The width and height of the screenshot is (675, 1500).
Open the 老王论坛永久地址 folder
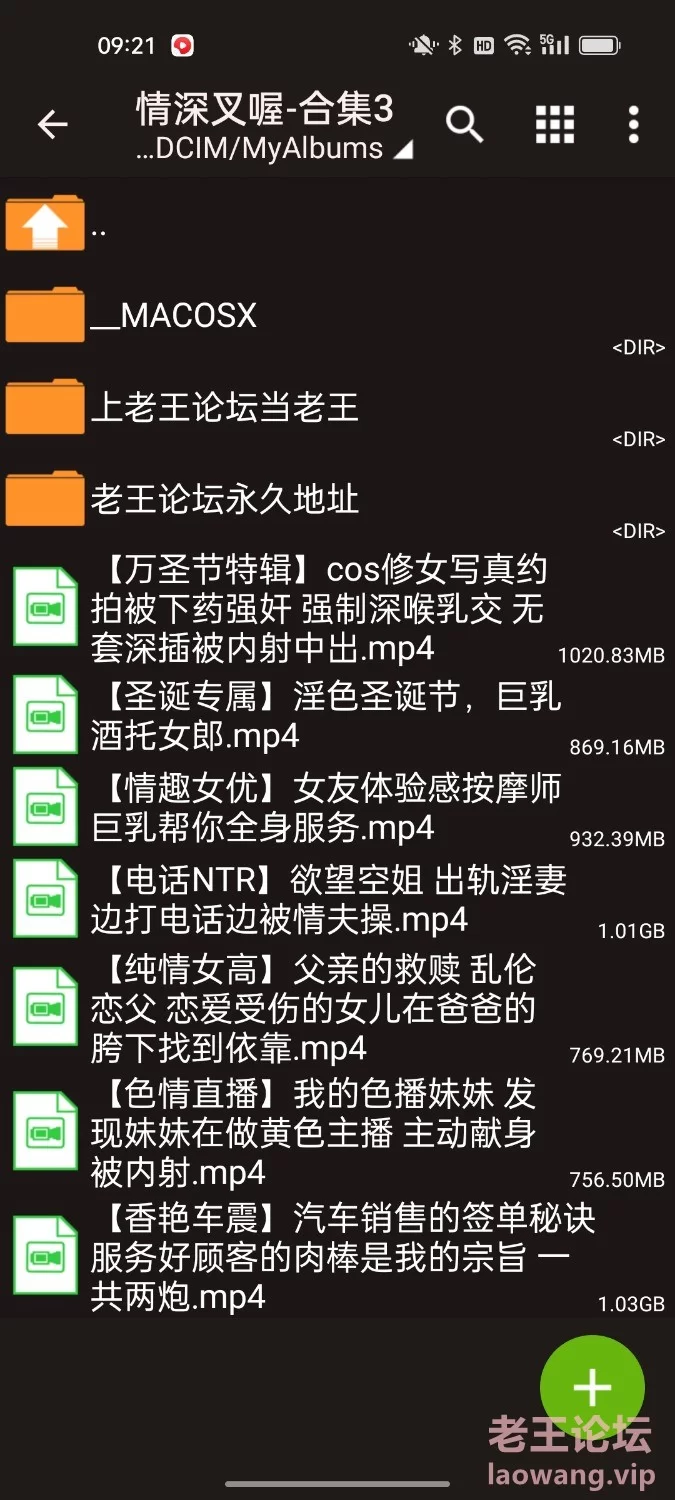(x=337, y=500)
